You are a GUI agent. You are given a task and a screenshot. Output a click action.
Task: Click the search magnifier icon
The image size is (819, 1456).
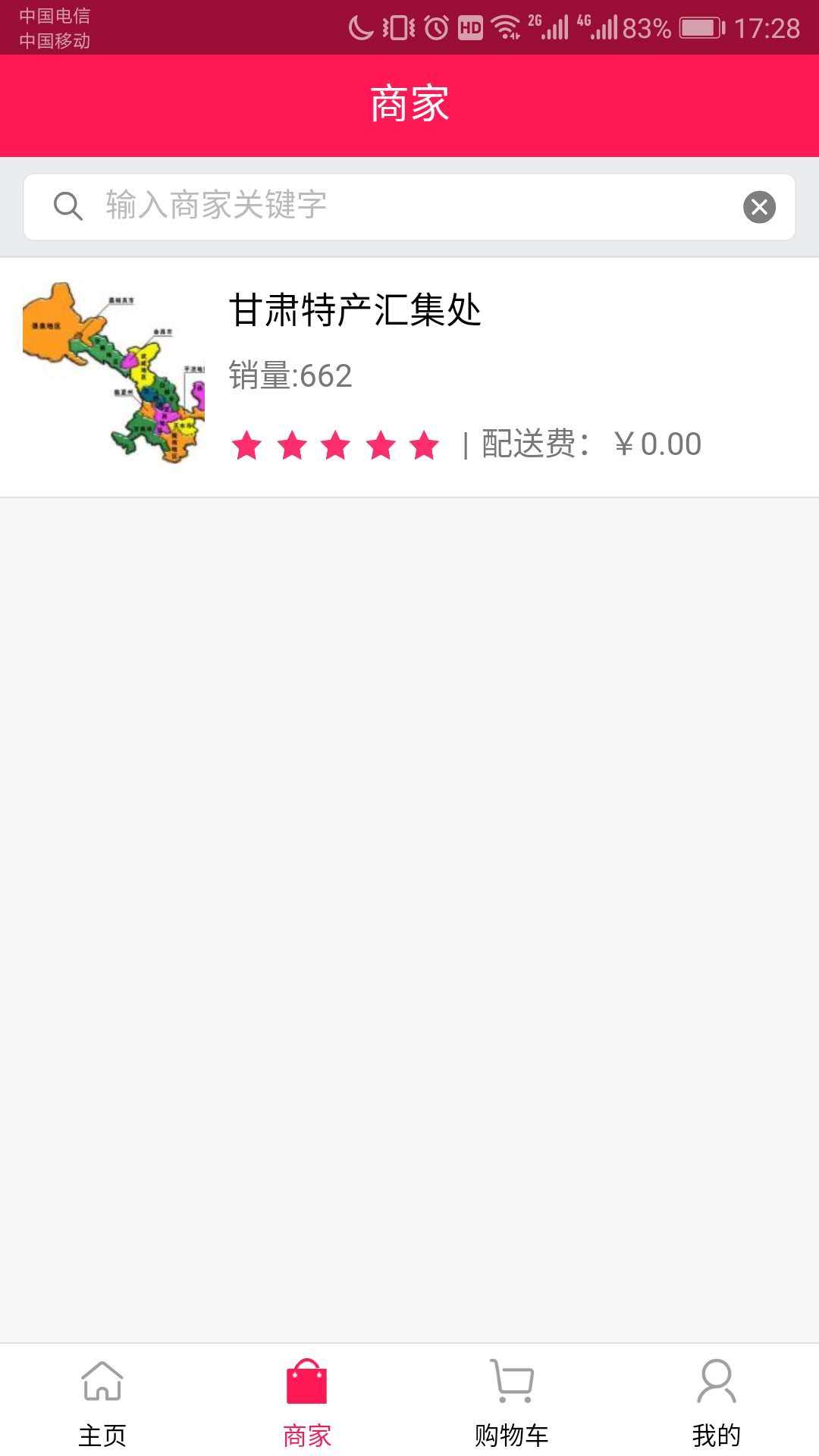pyautogui.click(x=68, y=206)
